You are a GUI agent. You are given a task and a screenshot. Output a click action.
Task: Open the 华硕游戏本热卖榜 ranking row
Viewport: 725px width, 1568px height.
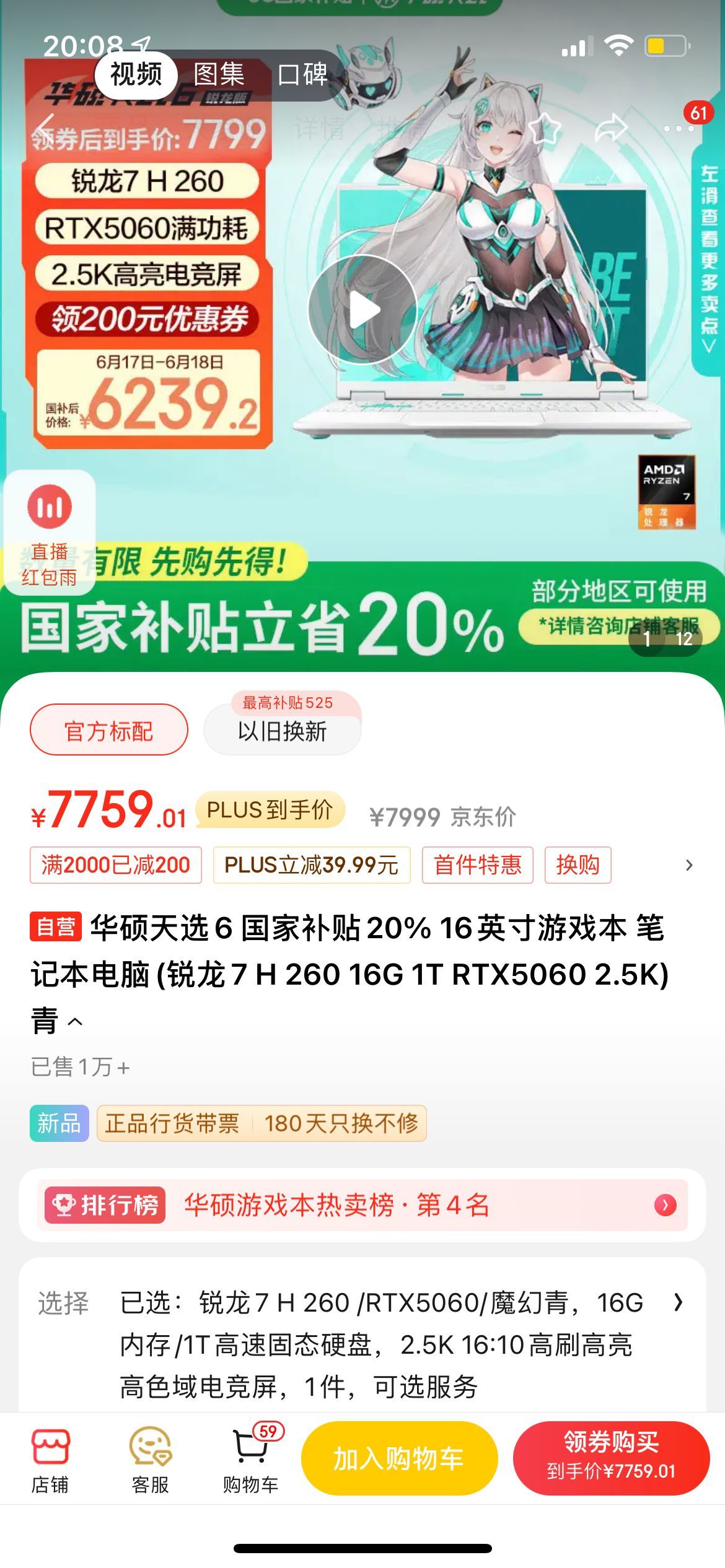click(362, 1205)
